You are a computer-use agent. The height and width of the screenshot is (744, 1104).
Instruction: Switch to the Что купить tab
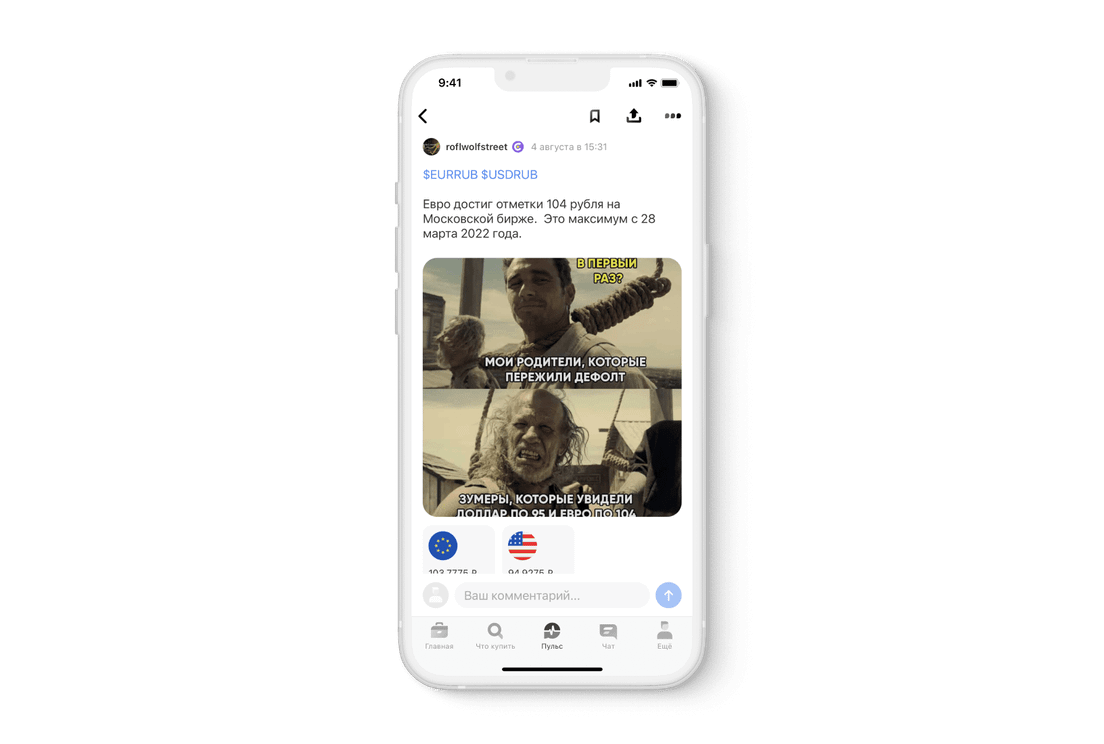tap(495, 636)
